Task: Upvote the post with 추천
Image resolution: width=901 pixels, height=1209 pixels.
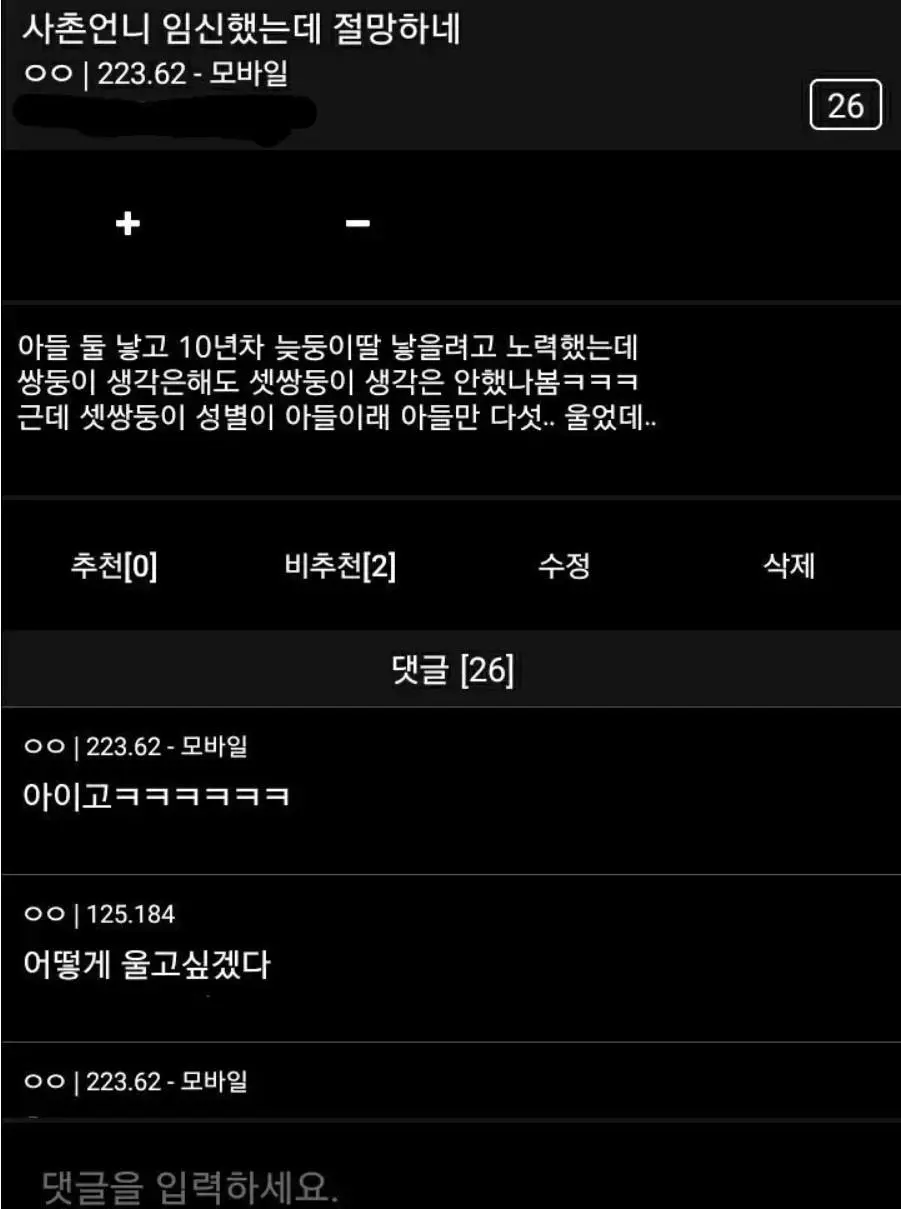Action: pyautogui.click(x=114, y=567)
